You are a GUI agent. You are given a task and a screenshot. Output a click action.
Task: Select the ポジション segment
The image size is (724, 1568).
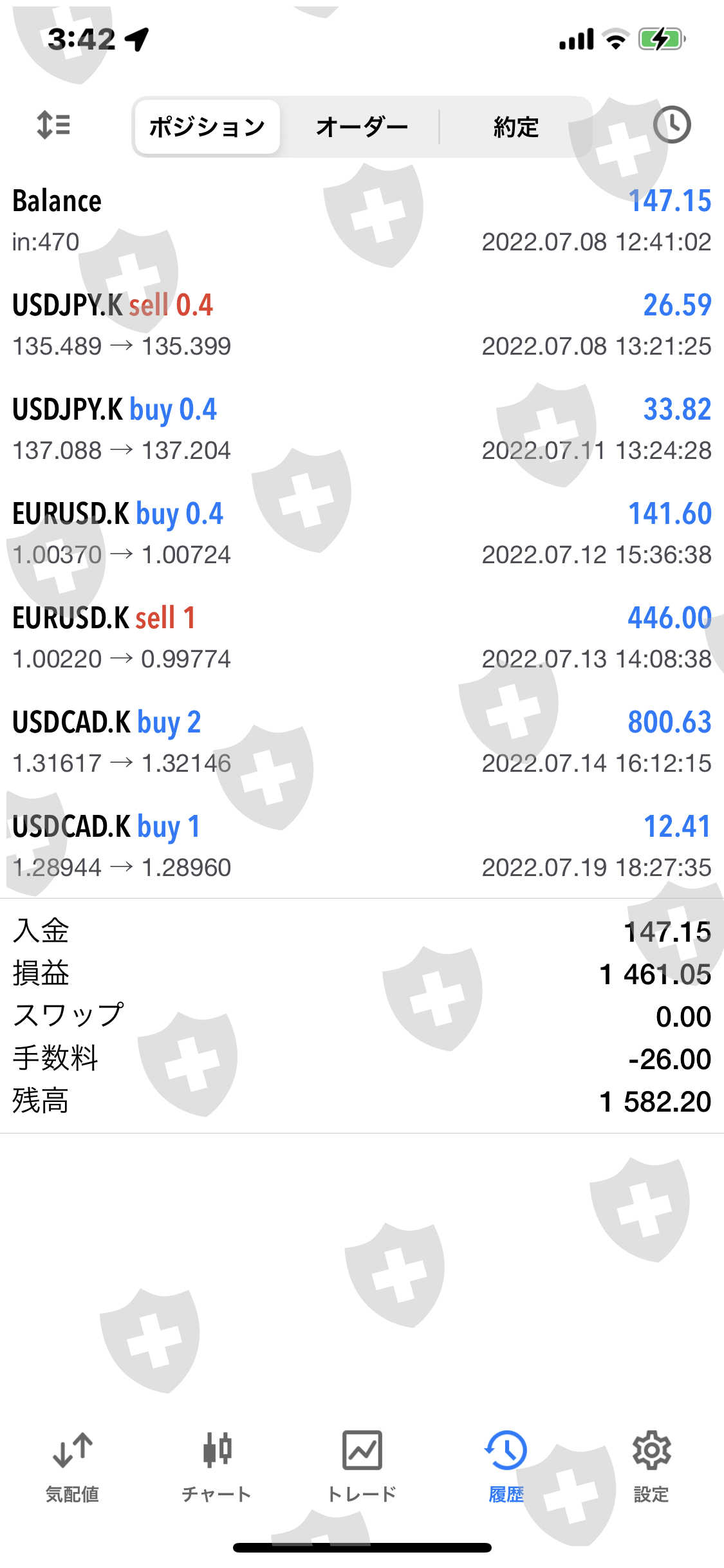(x=207, y=127)
